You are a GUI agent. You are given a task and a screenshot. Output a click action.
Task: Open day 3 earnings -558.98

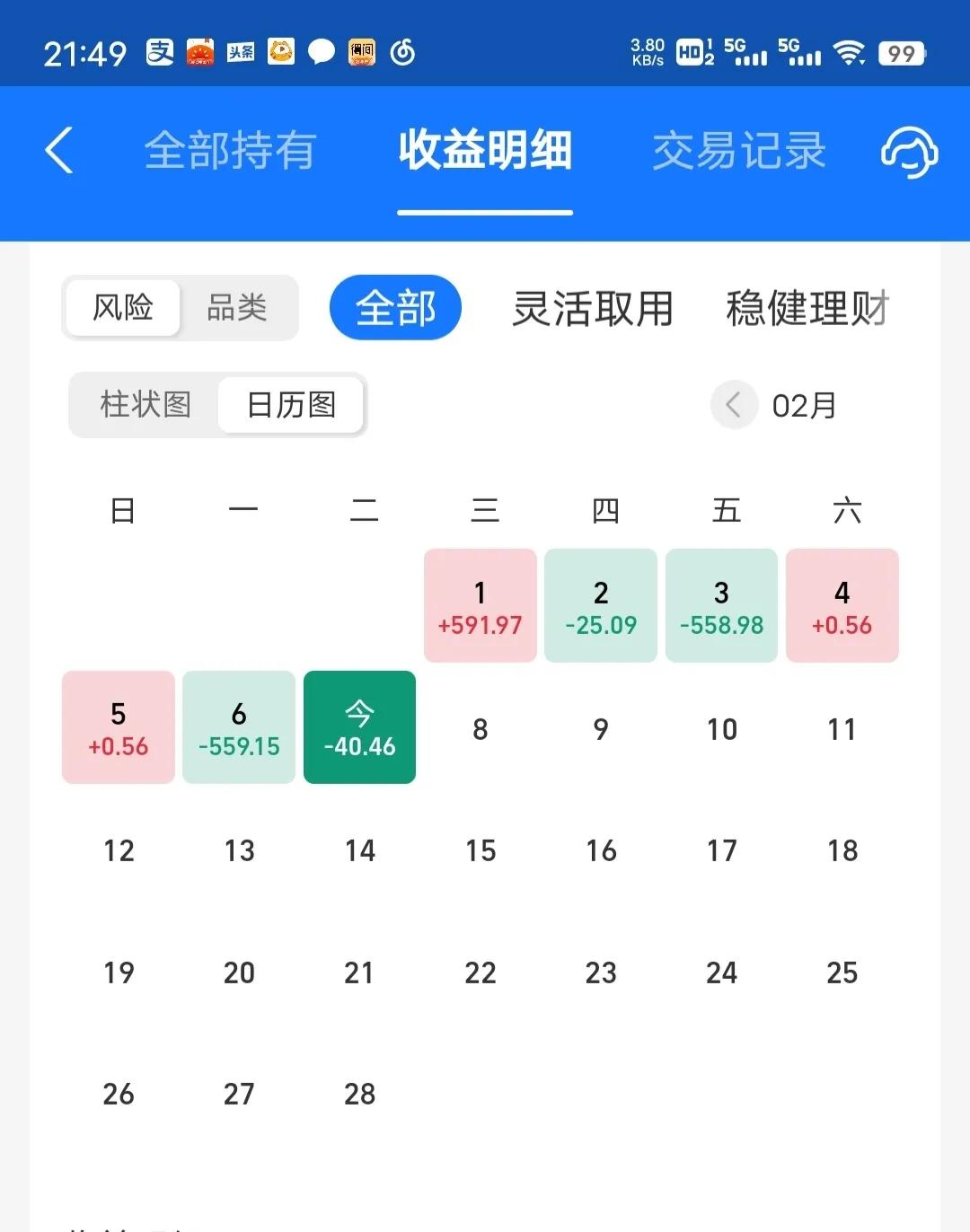[721, 606]
